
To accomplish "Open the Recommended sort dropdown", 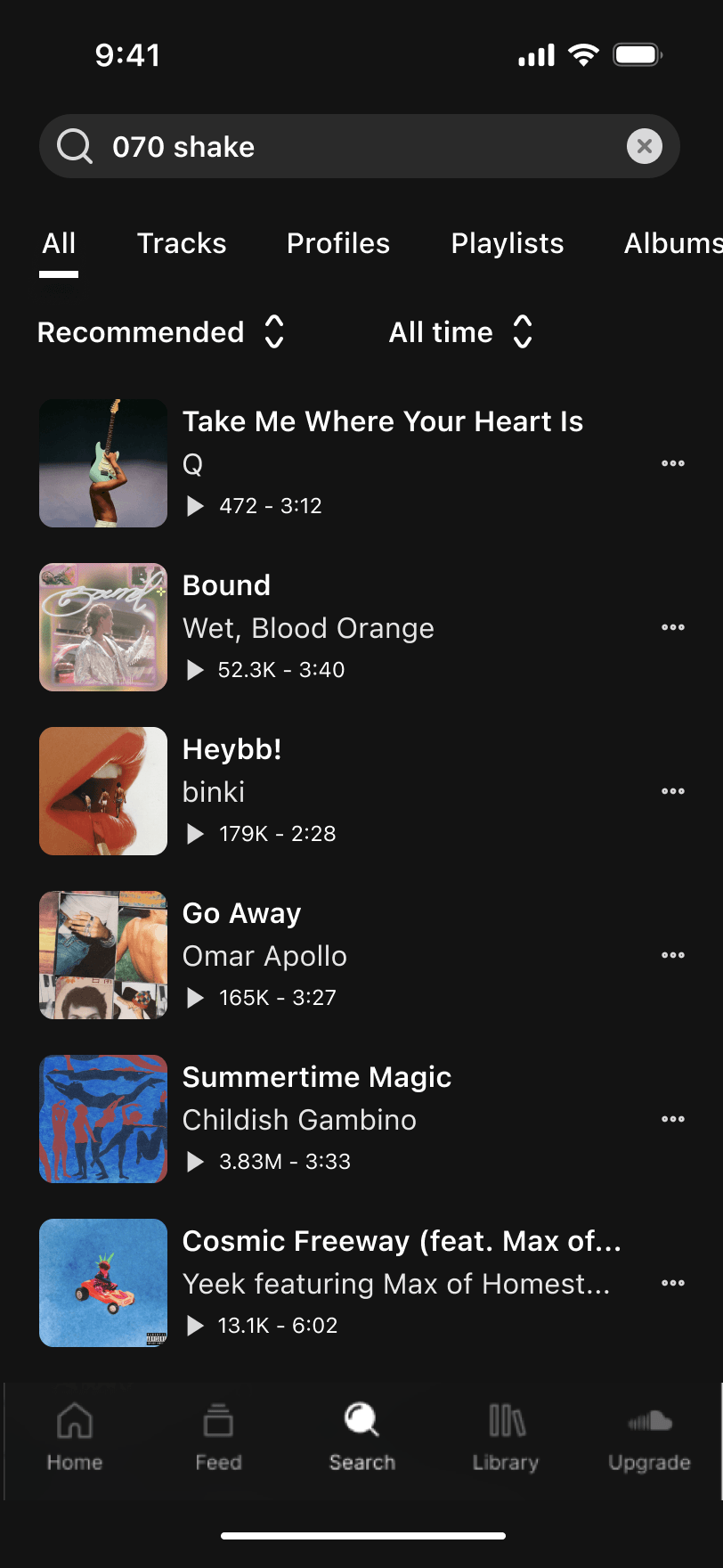I will 161,332.
